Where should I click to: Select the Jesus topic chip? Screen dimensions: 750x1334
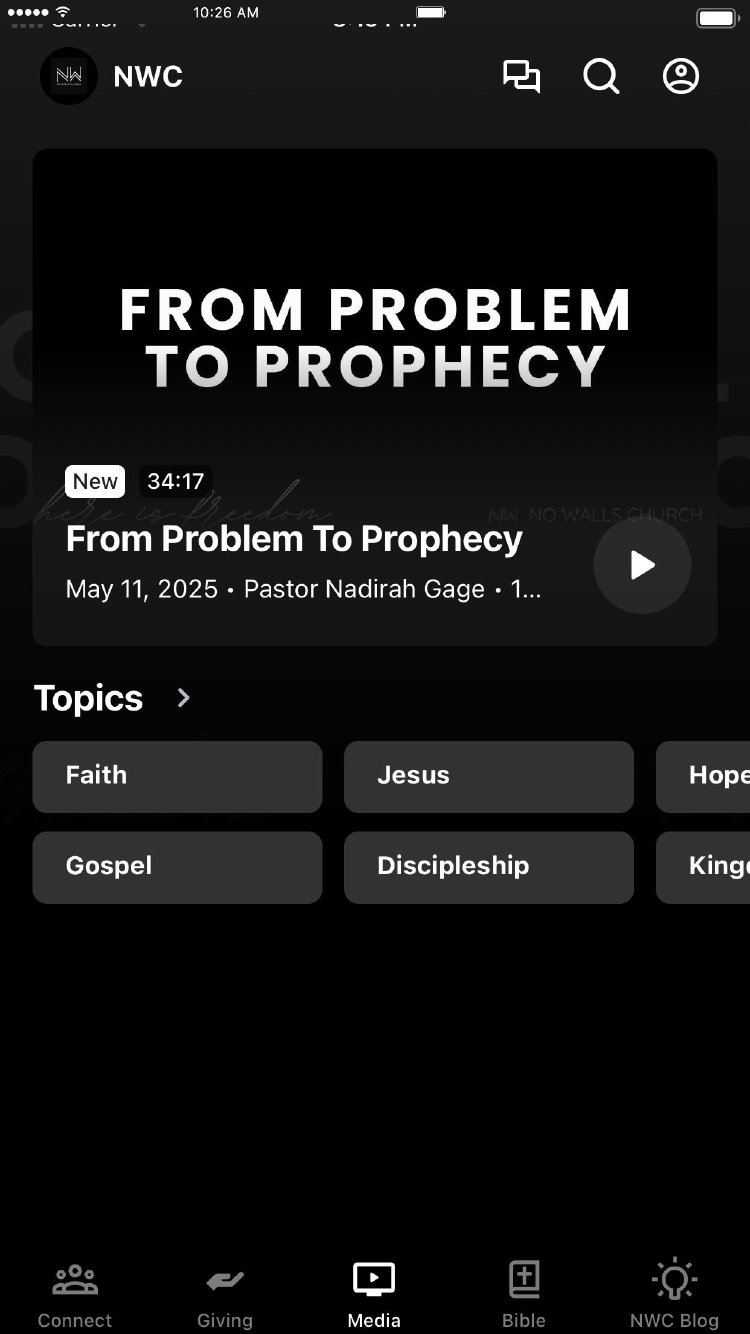click(x=489, y=776)
